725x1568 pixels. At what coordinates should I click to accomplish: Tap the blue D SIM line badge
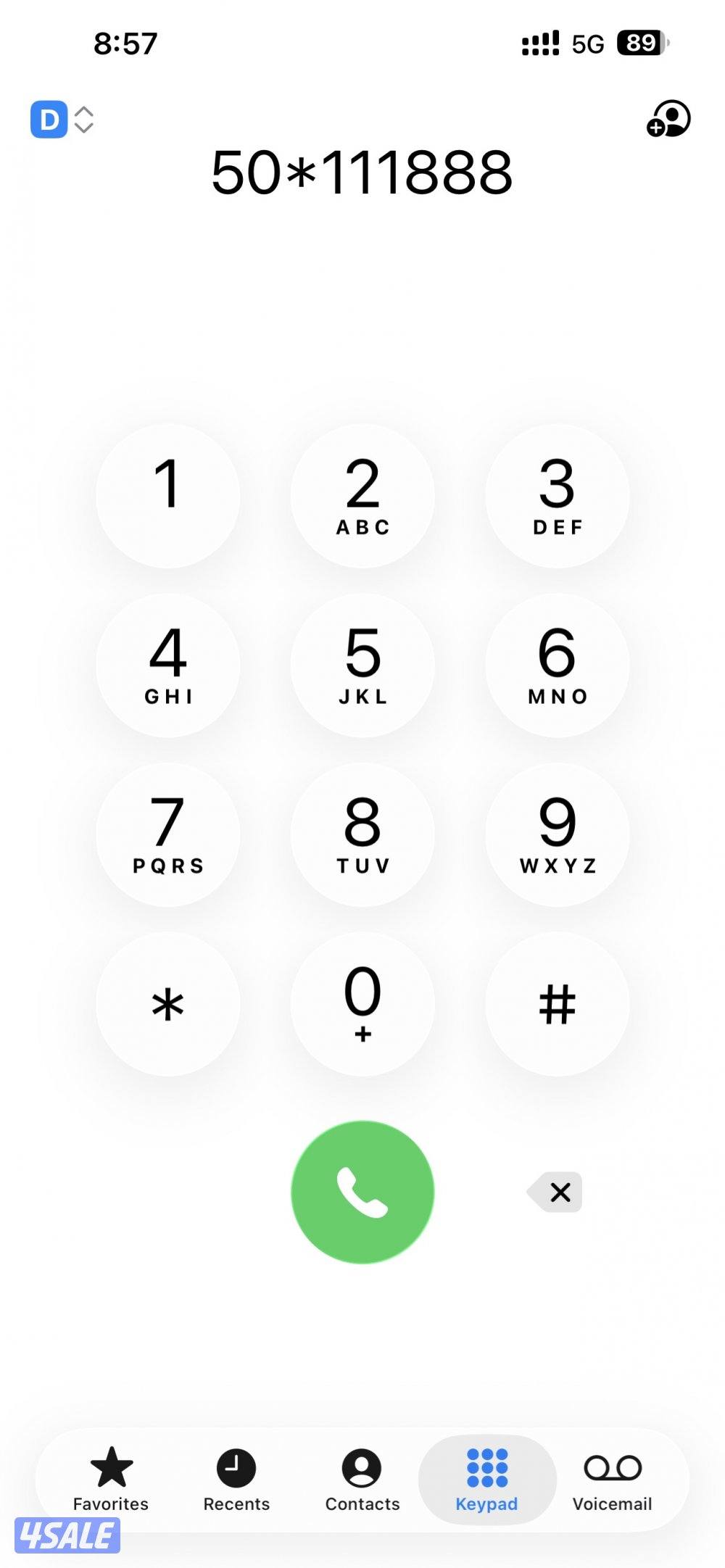point(49,118)
